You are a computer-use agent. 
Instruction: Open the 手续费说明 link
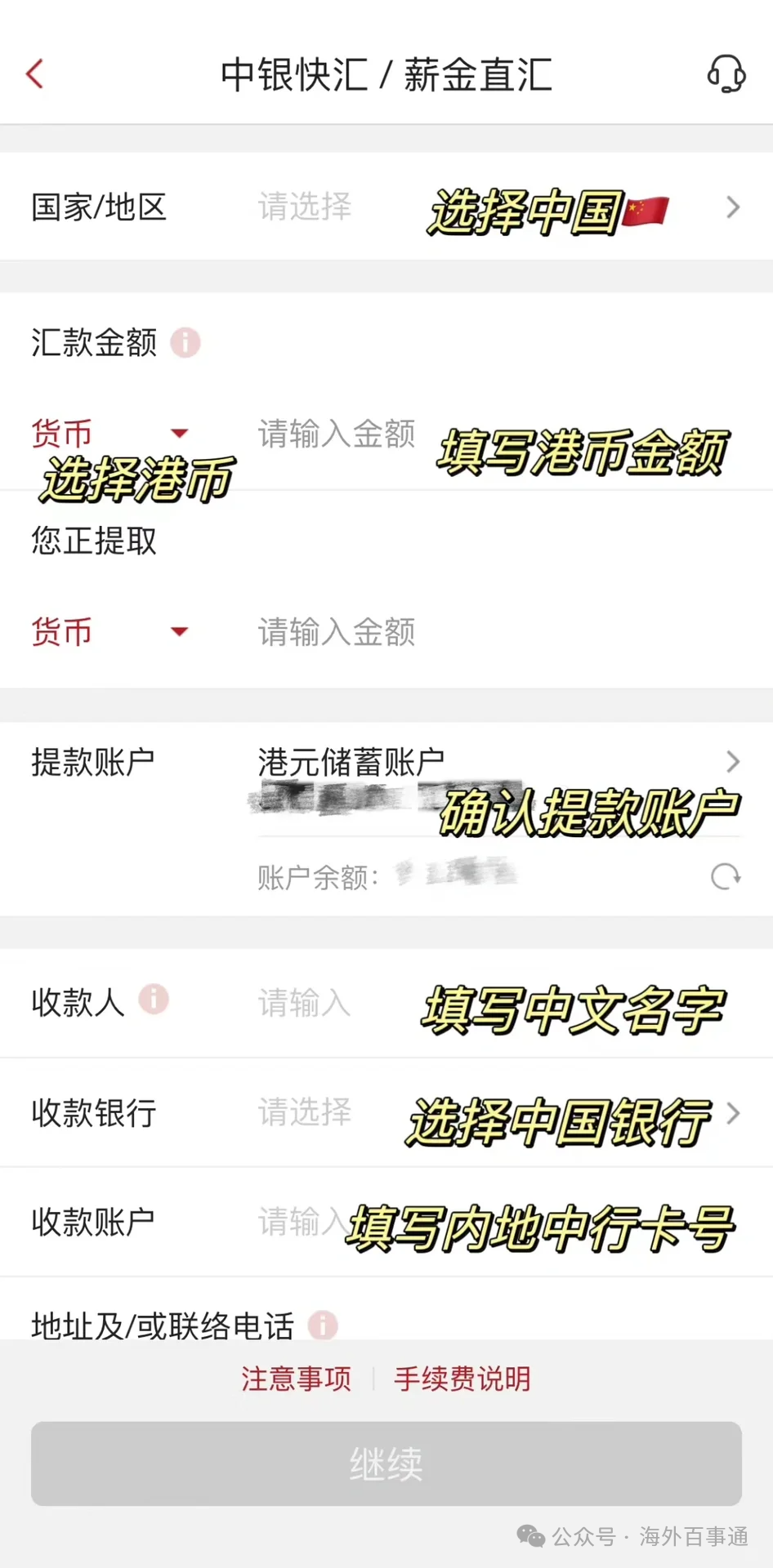point(462,1379)
